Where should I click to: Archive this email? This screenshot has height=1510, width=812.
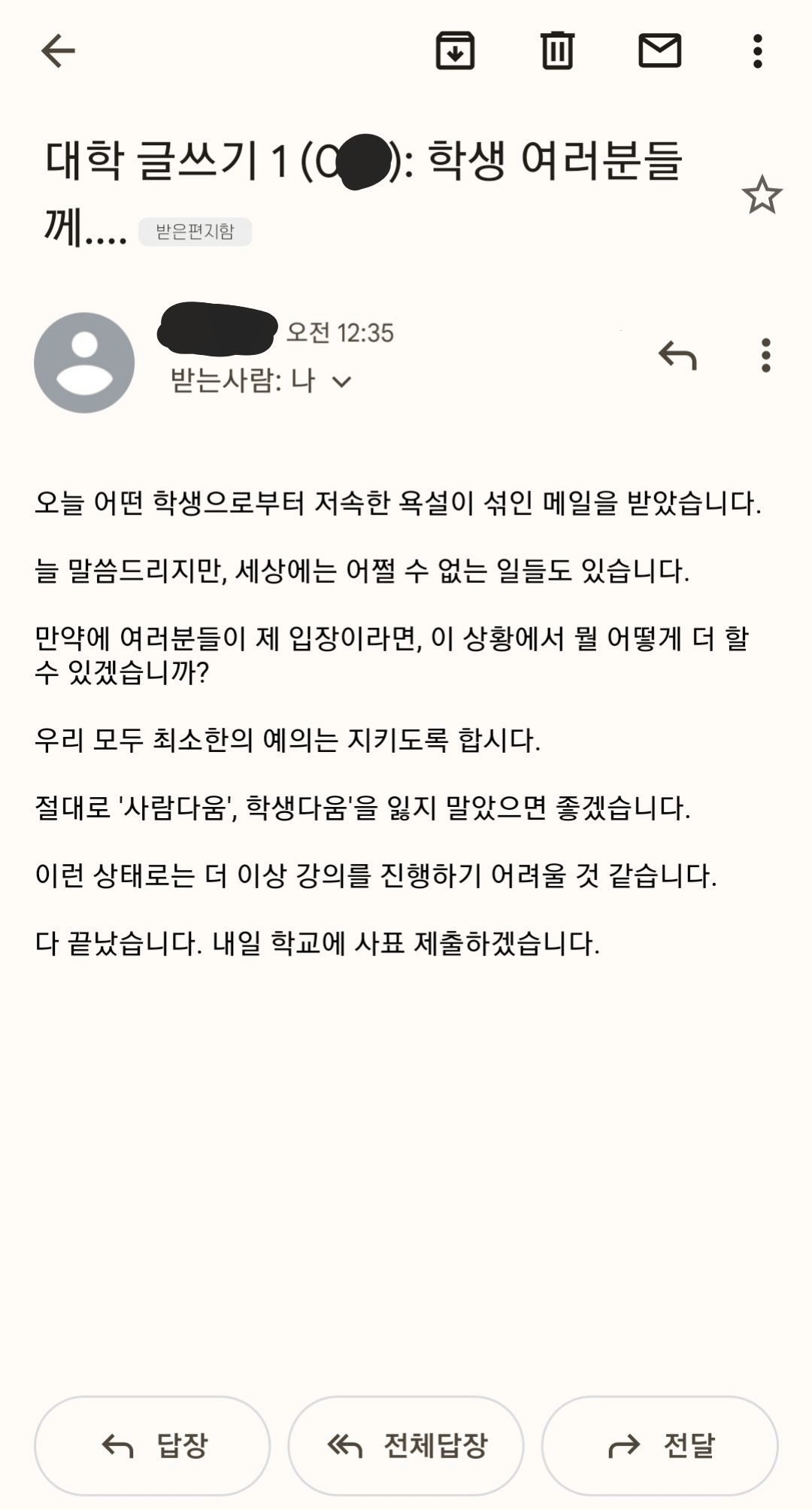point(456,50)
